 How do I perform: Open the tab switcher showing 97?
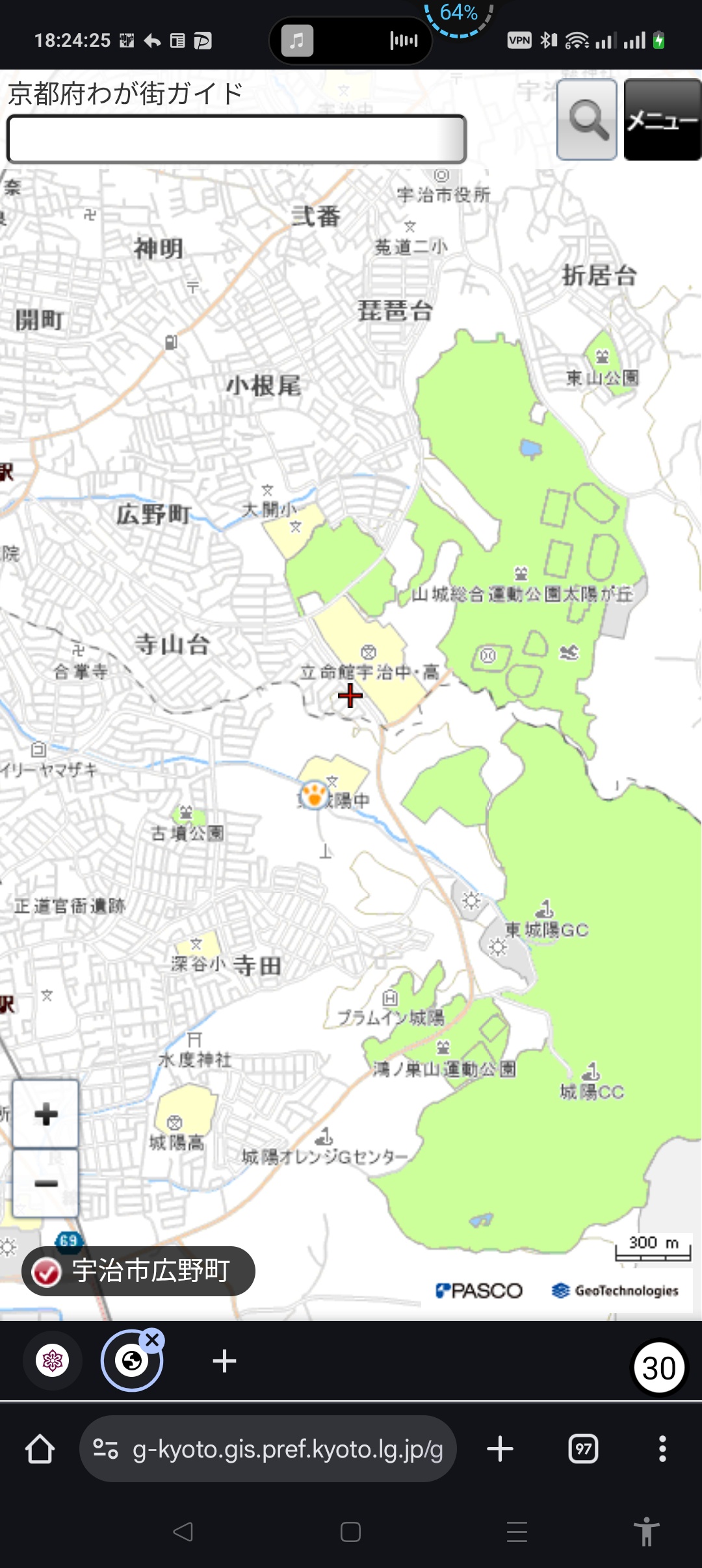pos(583,1449)
